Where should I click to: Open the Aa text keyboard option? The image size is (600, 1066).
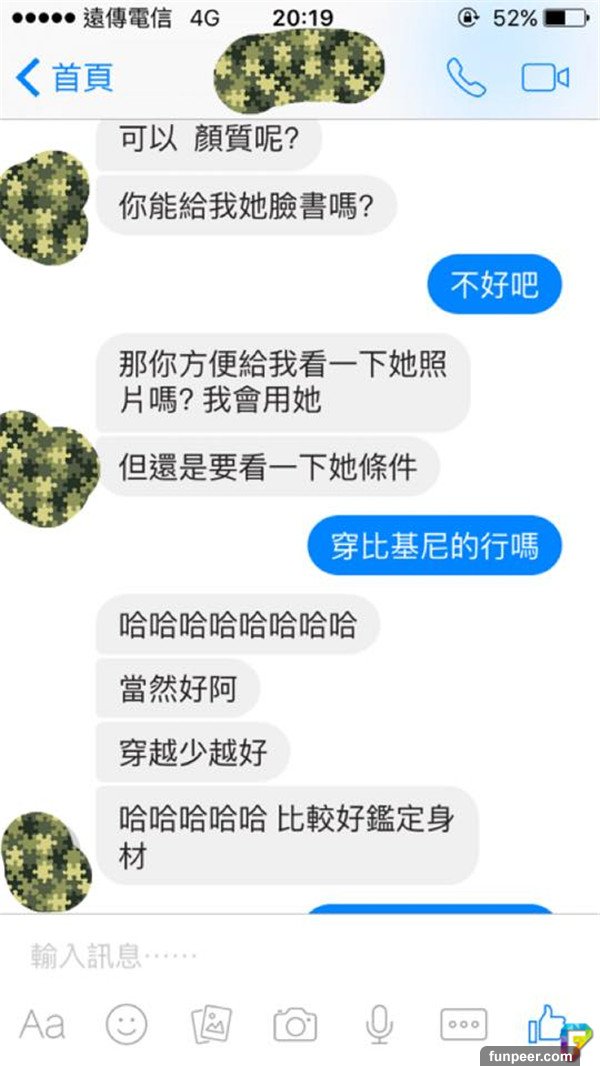click(42, 1024)
